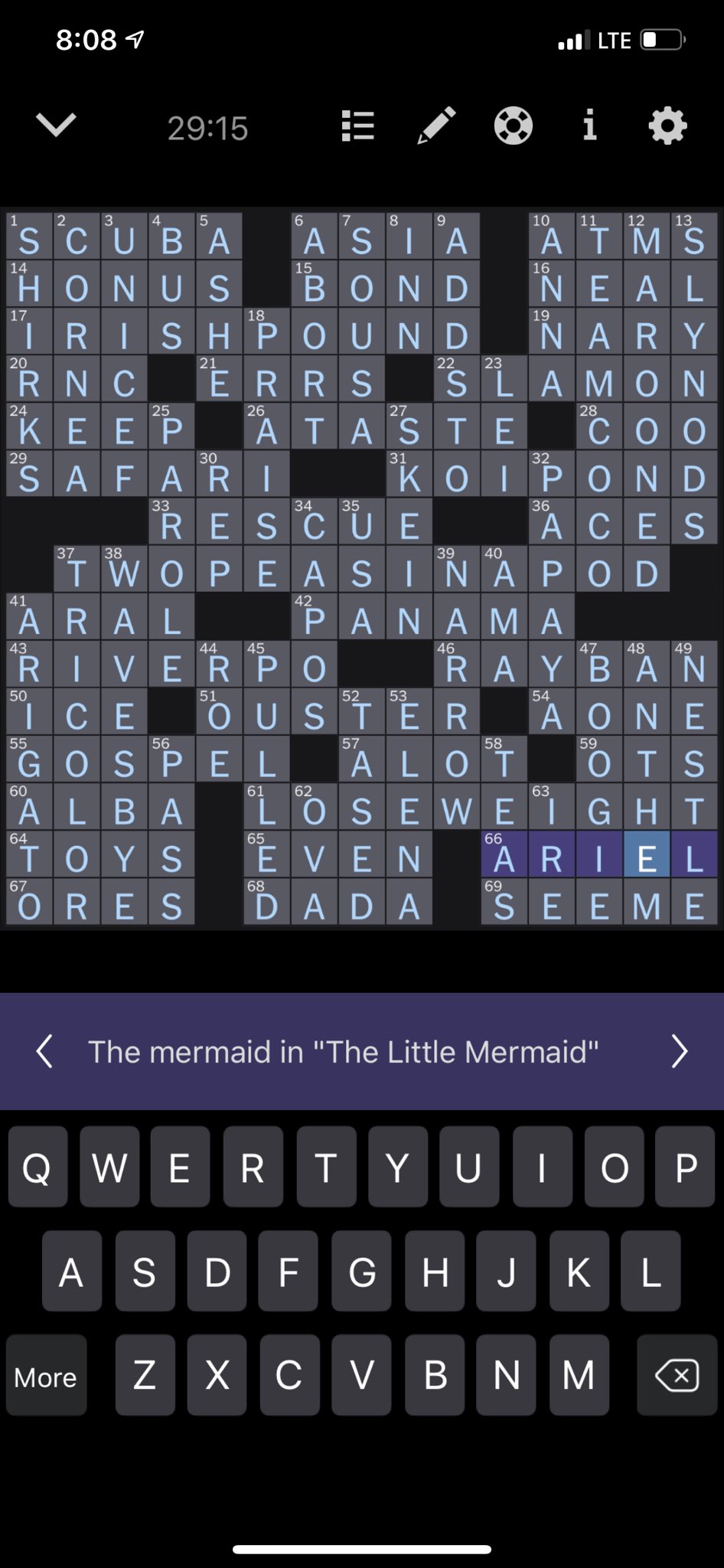724x1568 pixels.
Task: Go to the next clue
Action: [x=679, y=1051]
